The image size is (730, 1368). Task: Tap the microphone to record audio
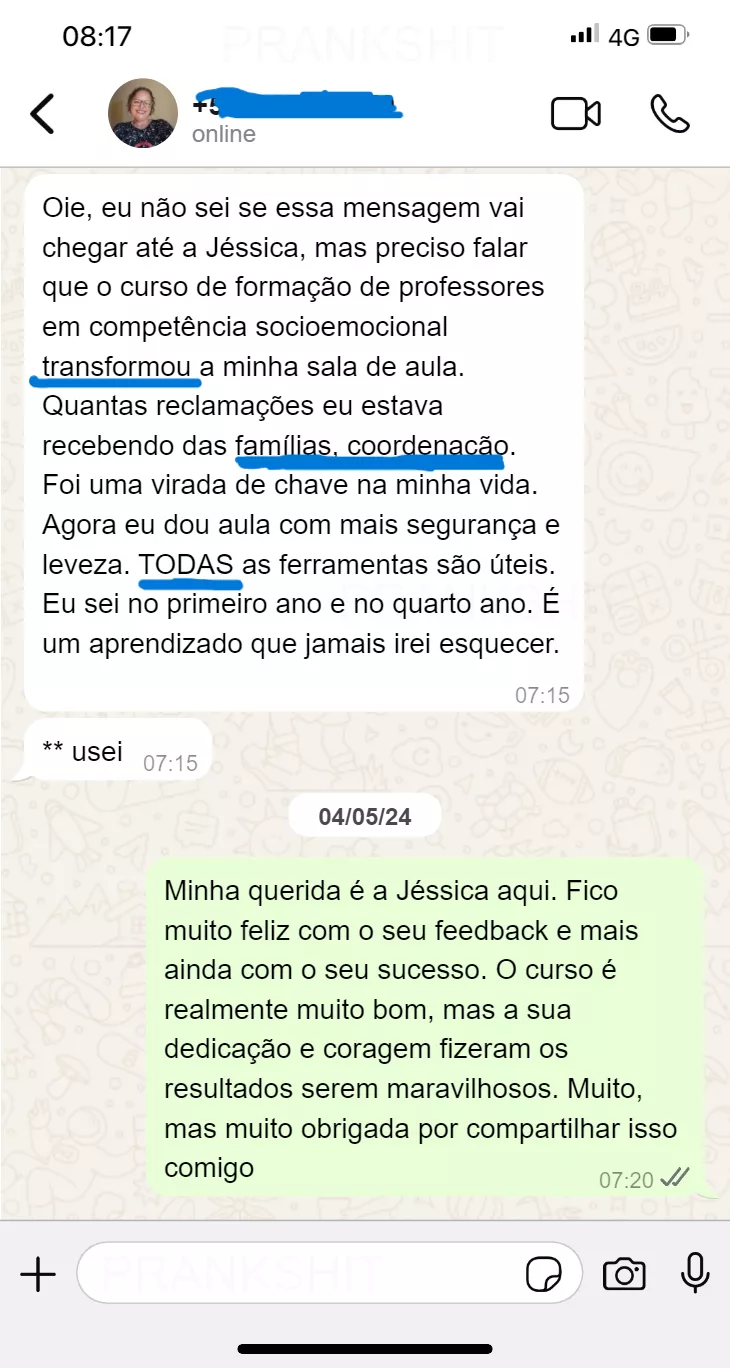(x=695, y=1273)
